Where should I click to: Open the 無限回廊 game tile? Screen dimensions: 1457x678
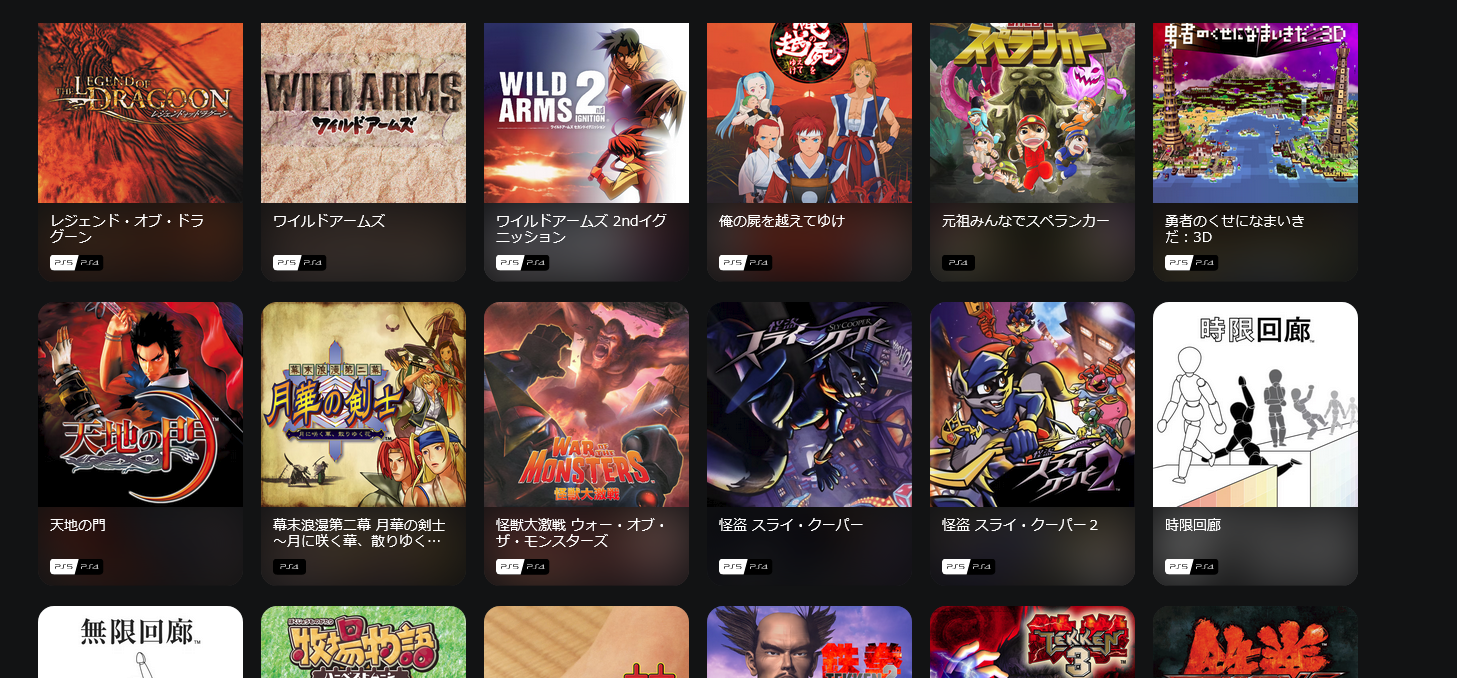click(x=140, y=643)
